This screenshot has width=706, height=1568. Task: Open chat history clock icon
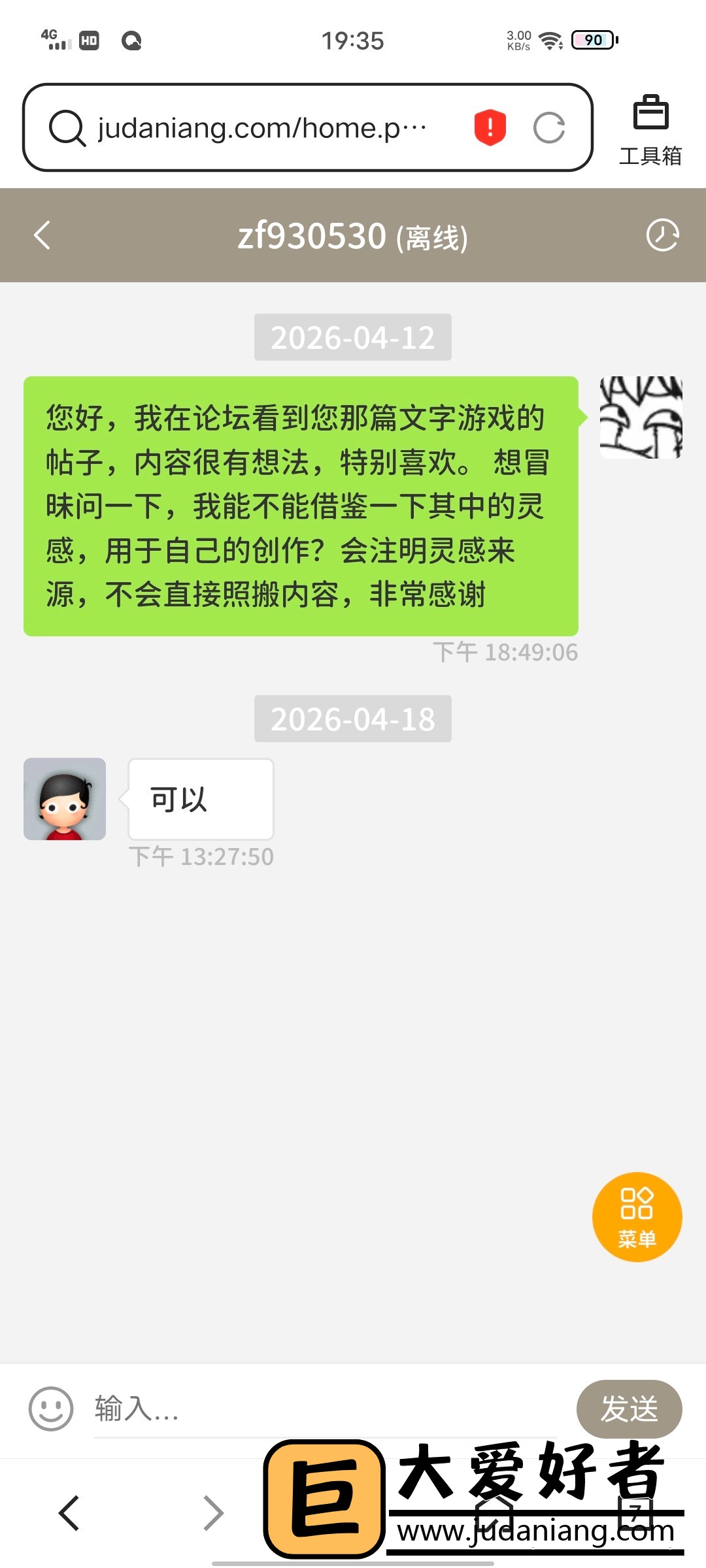(662, 235)
